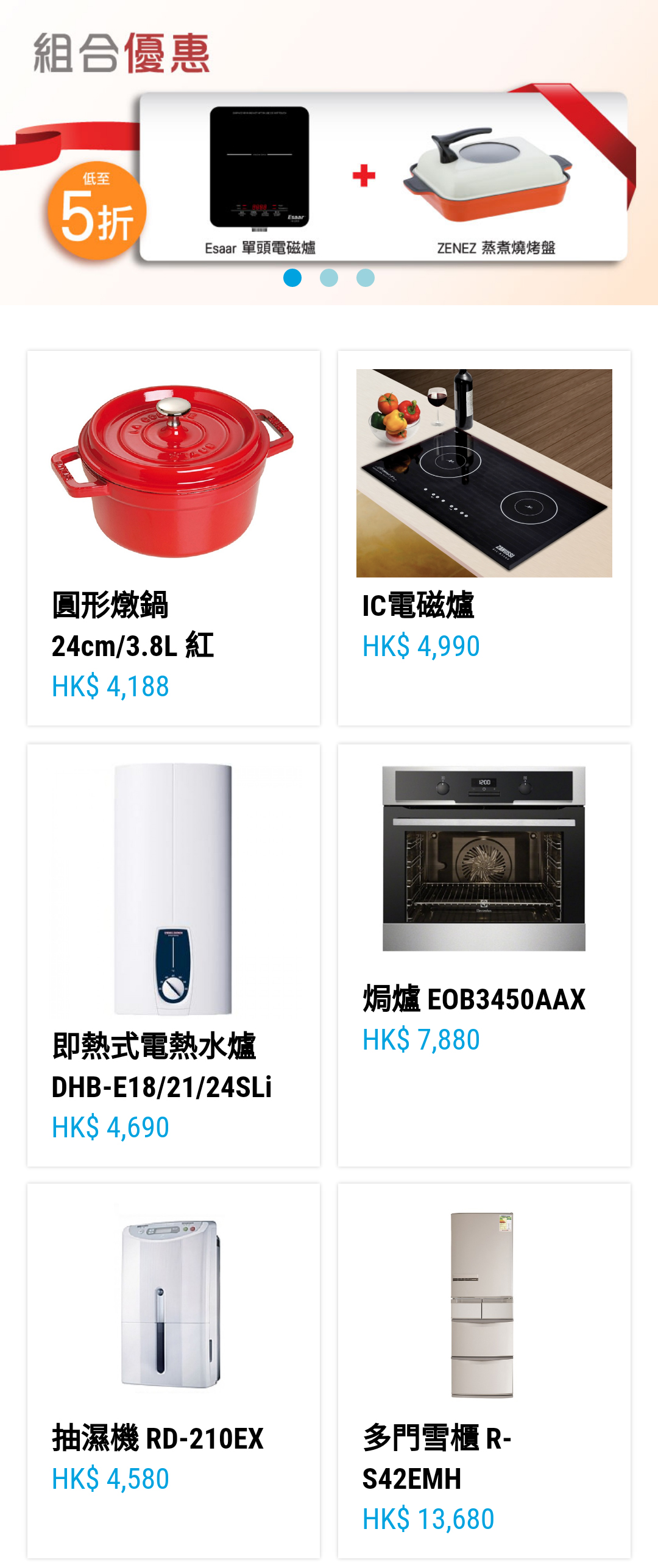Jump to the second banner slide dot
Image resolution: width=658 pixels, height=1568 pixels.
(x=329, y=278)
